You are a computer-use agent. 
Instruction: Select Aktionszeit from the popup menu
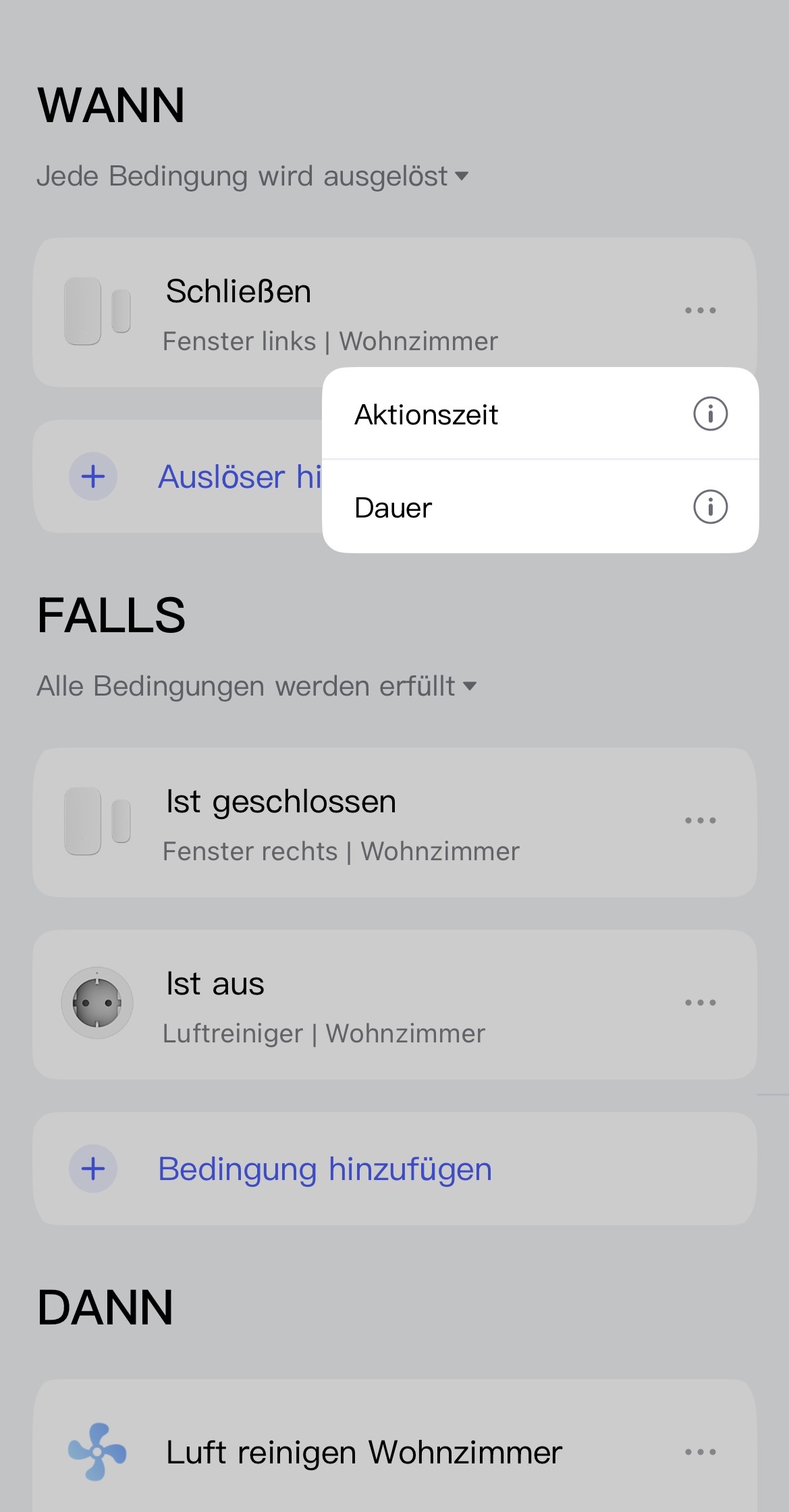coord(427,414)
